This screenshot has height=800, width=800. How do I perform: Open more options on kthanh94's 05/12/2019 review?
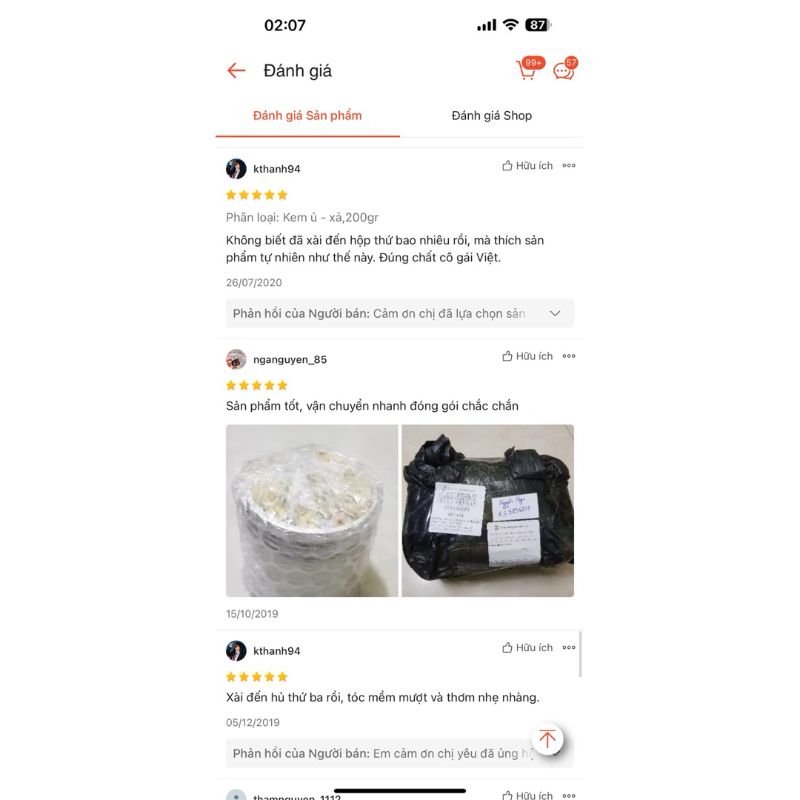pos(569,648)
